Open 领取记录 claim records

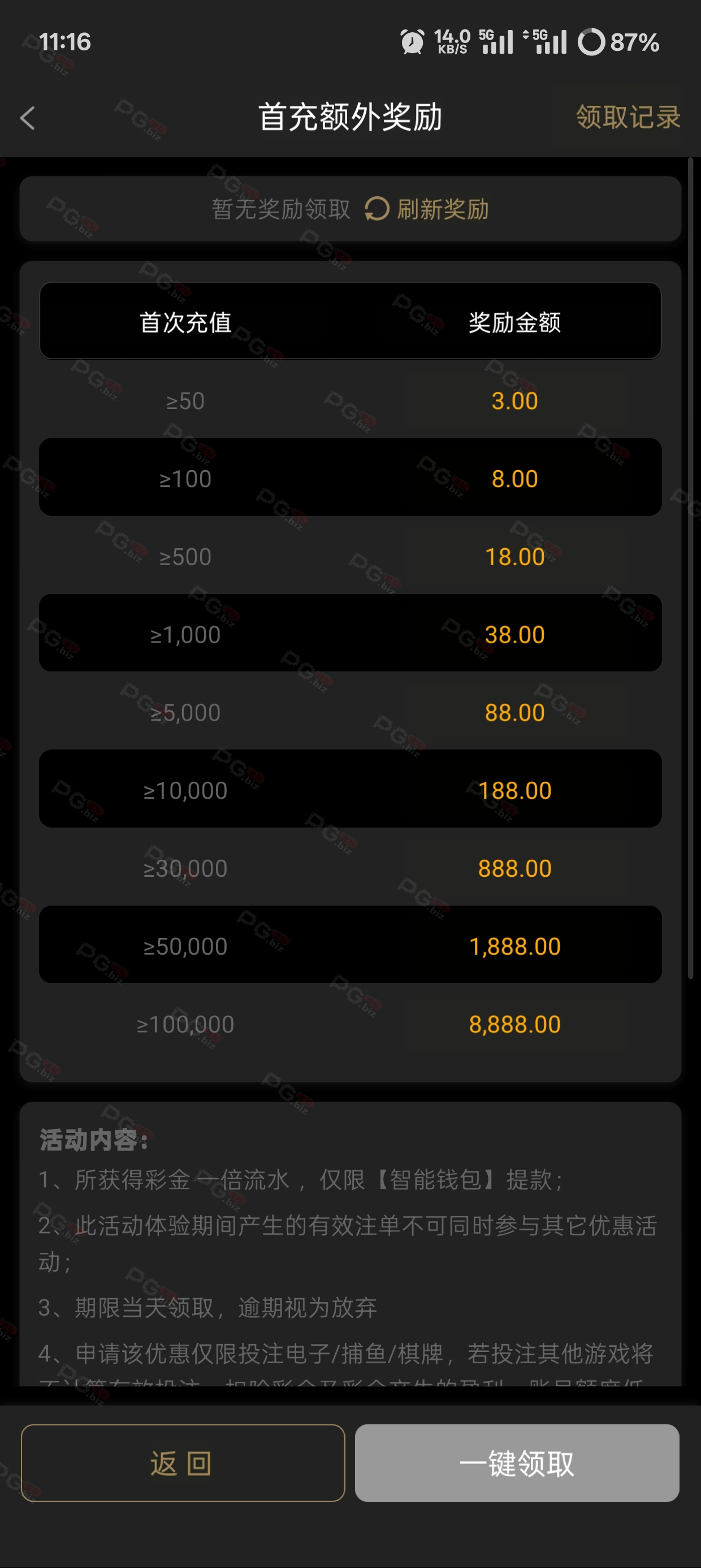[628, 117]
